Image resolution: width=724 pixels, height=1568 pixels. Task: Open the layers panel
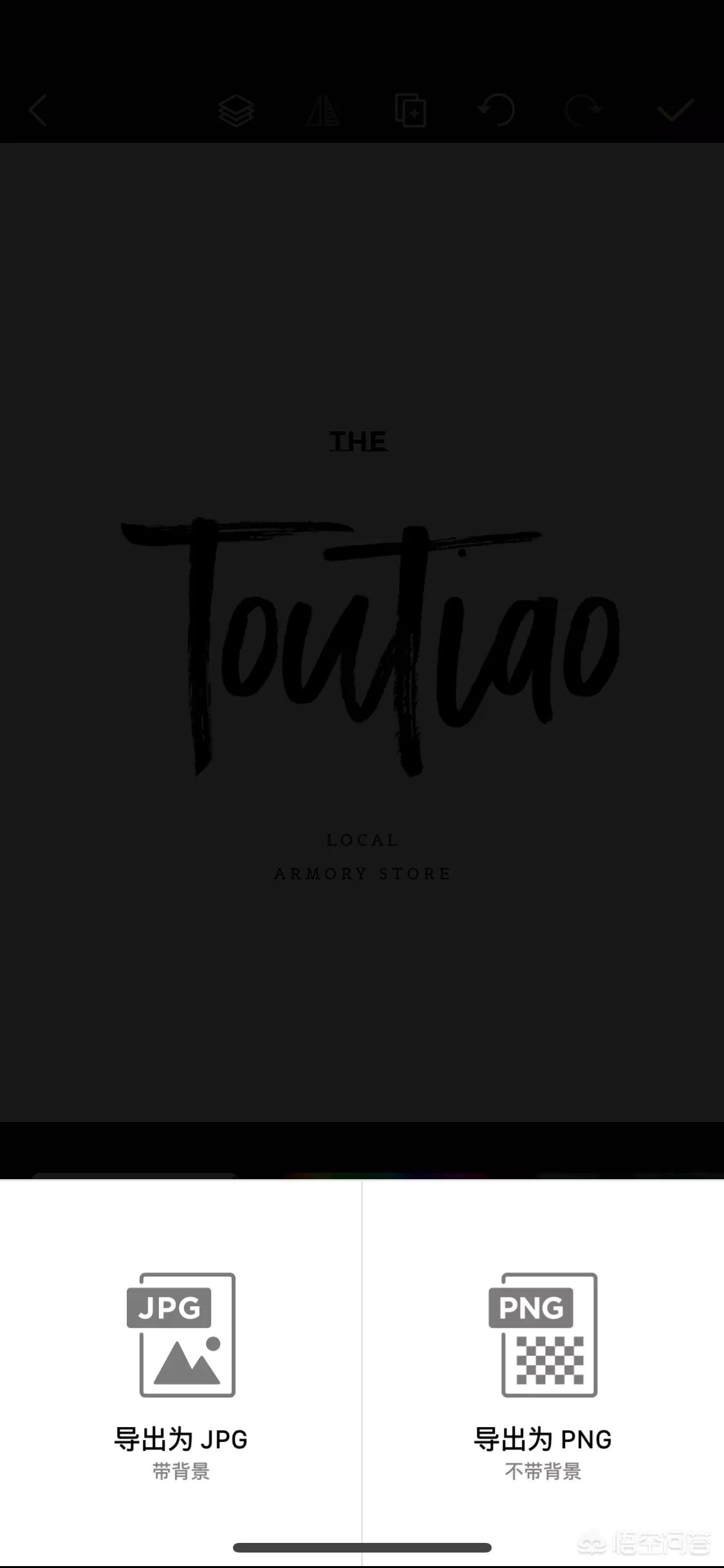tap(236, 111)
